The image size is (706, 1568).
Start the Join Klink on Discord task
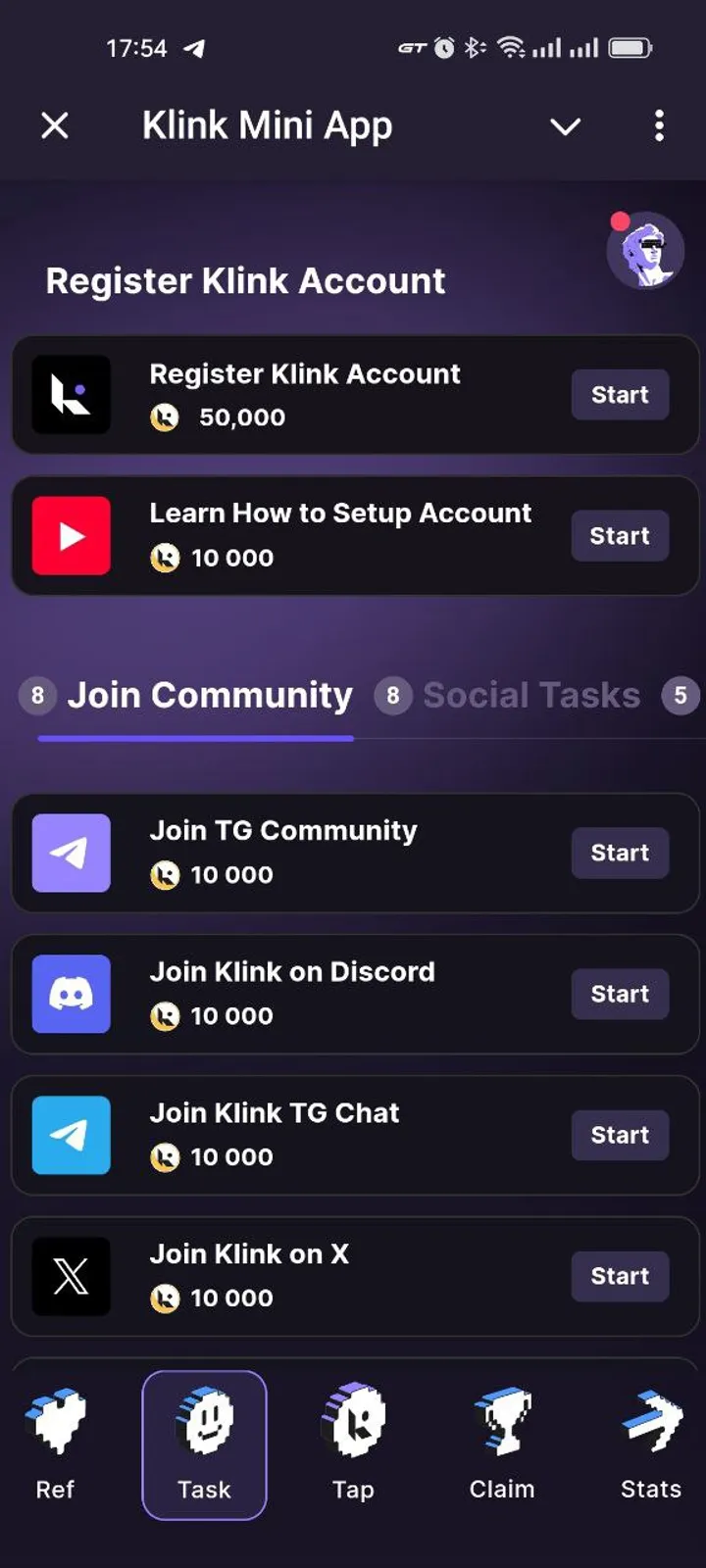click(x=620, y=994)
